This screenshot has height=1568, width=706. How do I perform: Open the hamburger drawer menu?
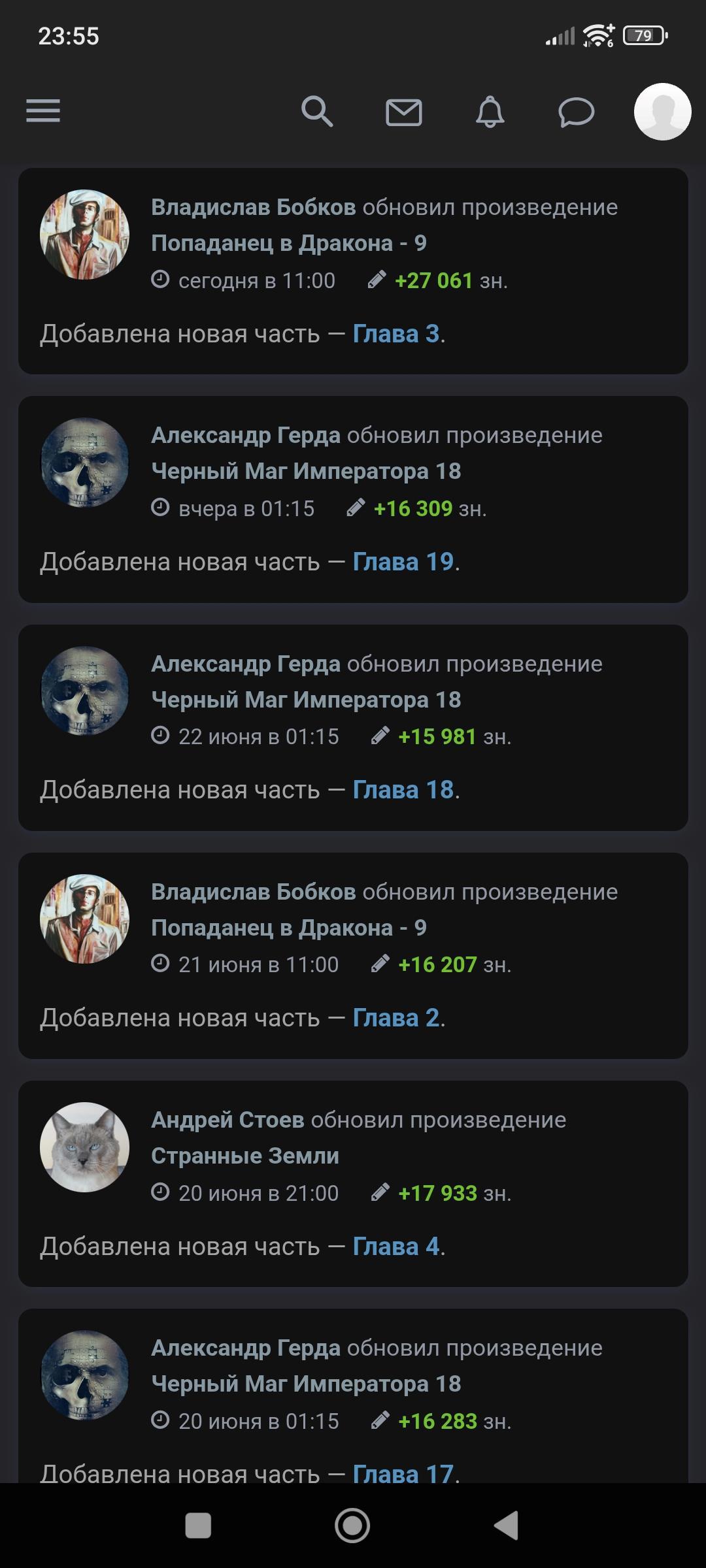pos(43,111)
